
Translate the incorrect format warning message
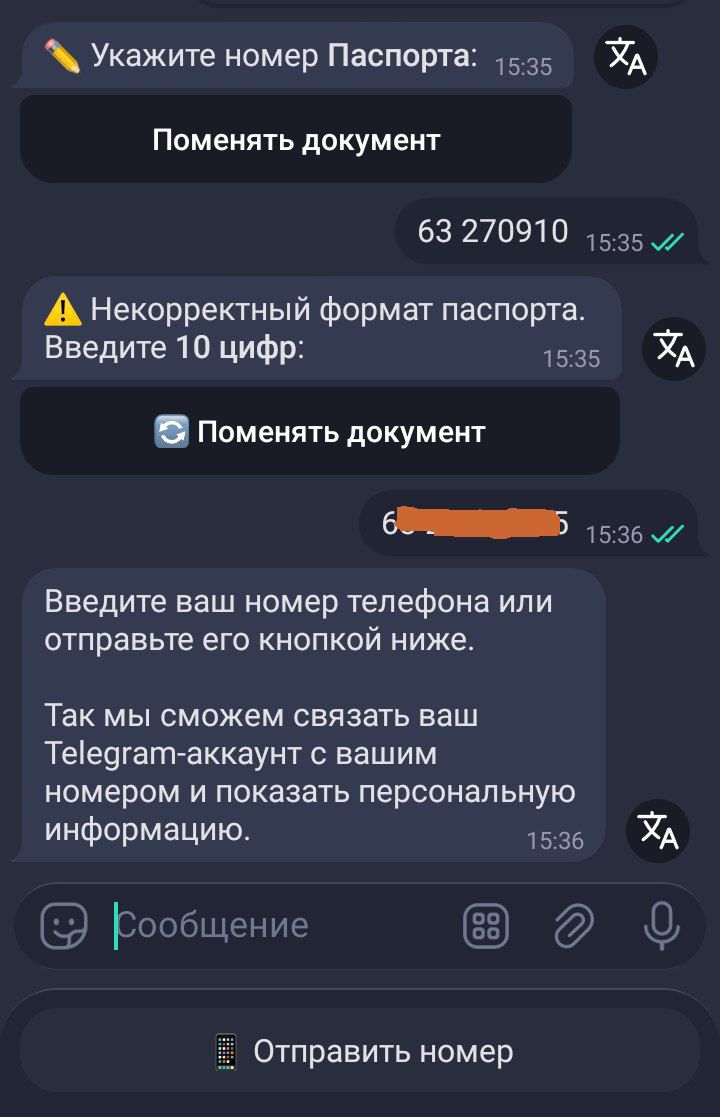pos(674,351)
